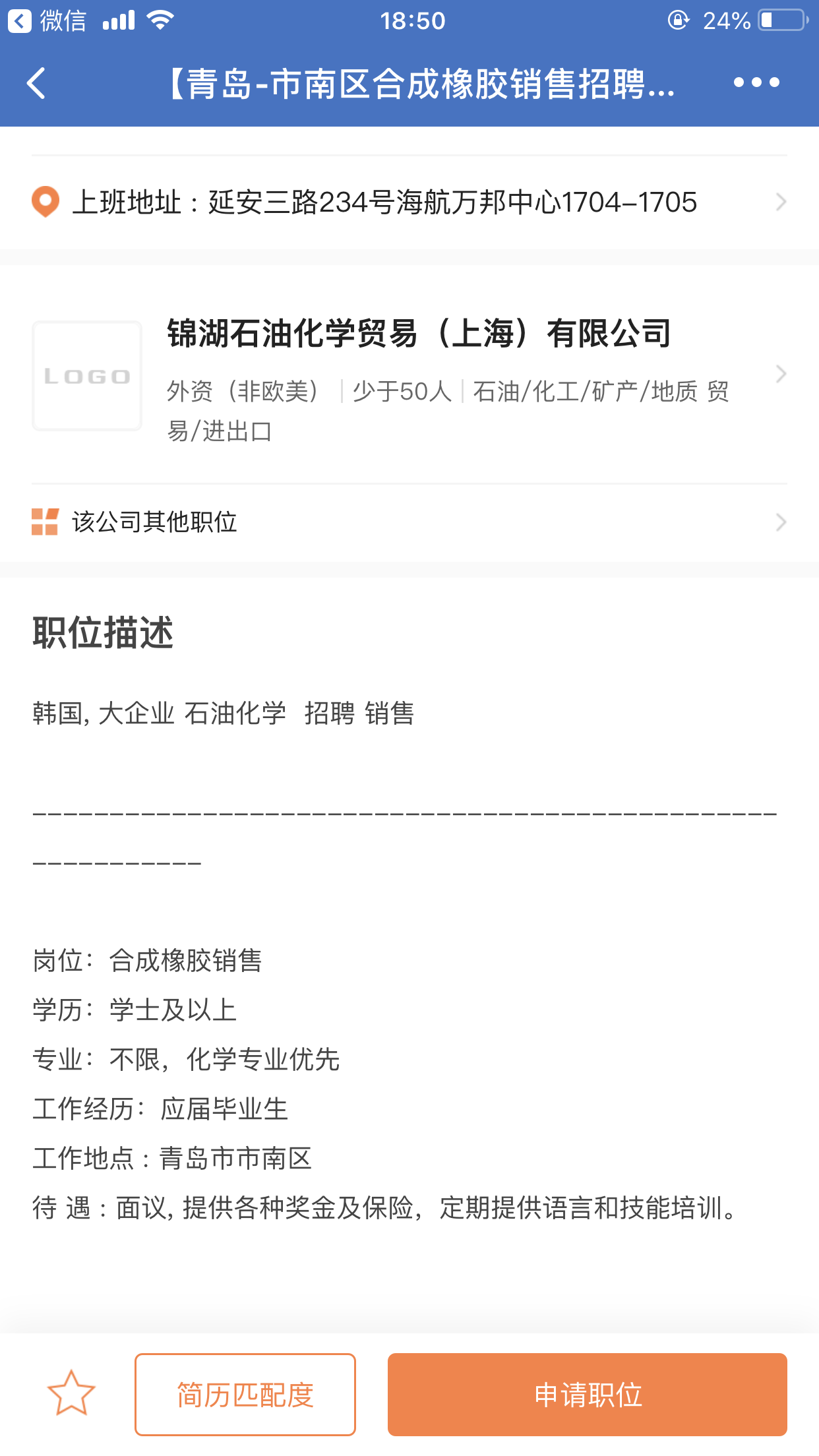Image resolution: width=819 pixels, height=1456 pixels.
Task: Return to 微信 via status bar link
Action: click(47, 21)
